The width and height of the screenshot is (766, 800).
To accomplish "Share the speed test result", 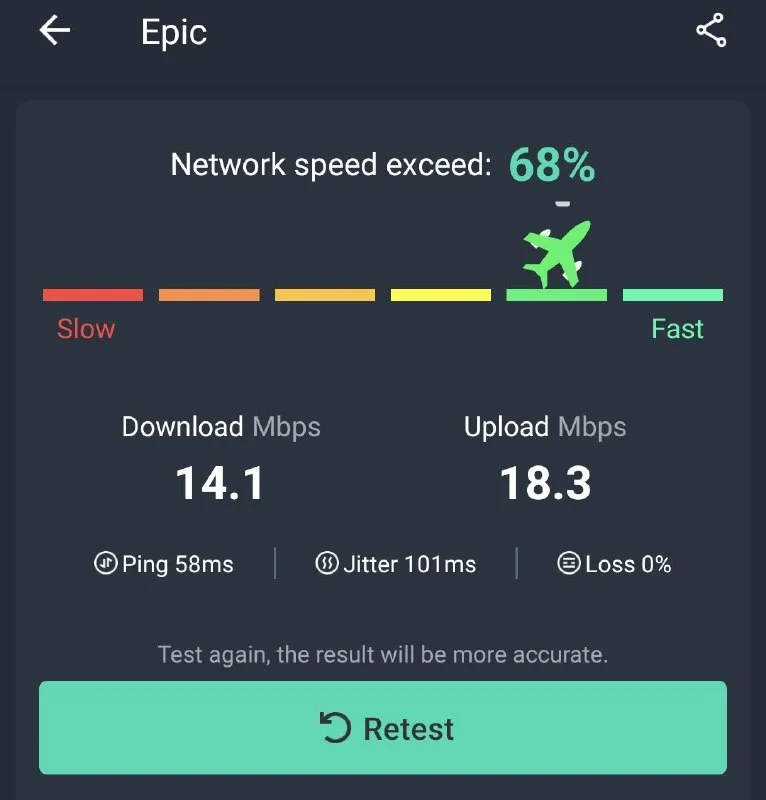I will [x=711, y=31].
